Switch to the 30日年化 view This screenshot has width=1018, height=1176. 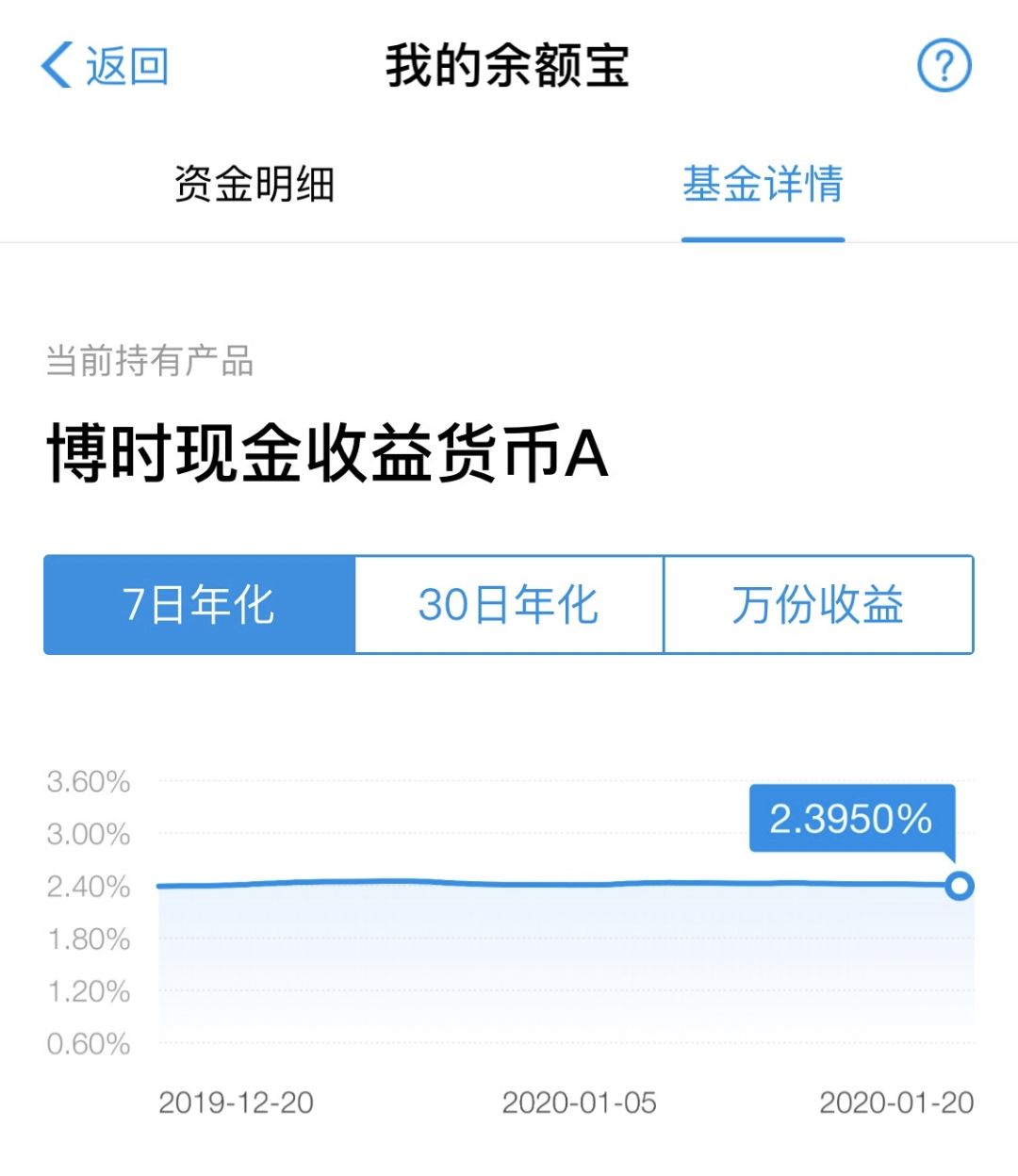[510, 606]
